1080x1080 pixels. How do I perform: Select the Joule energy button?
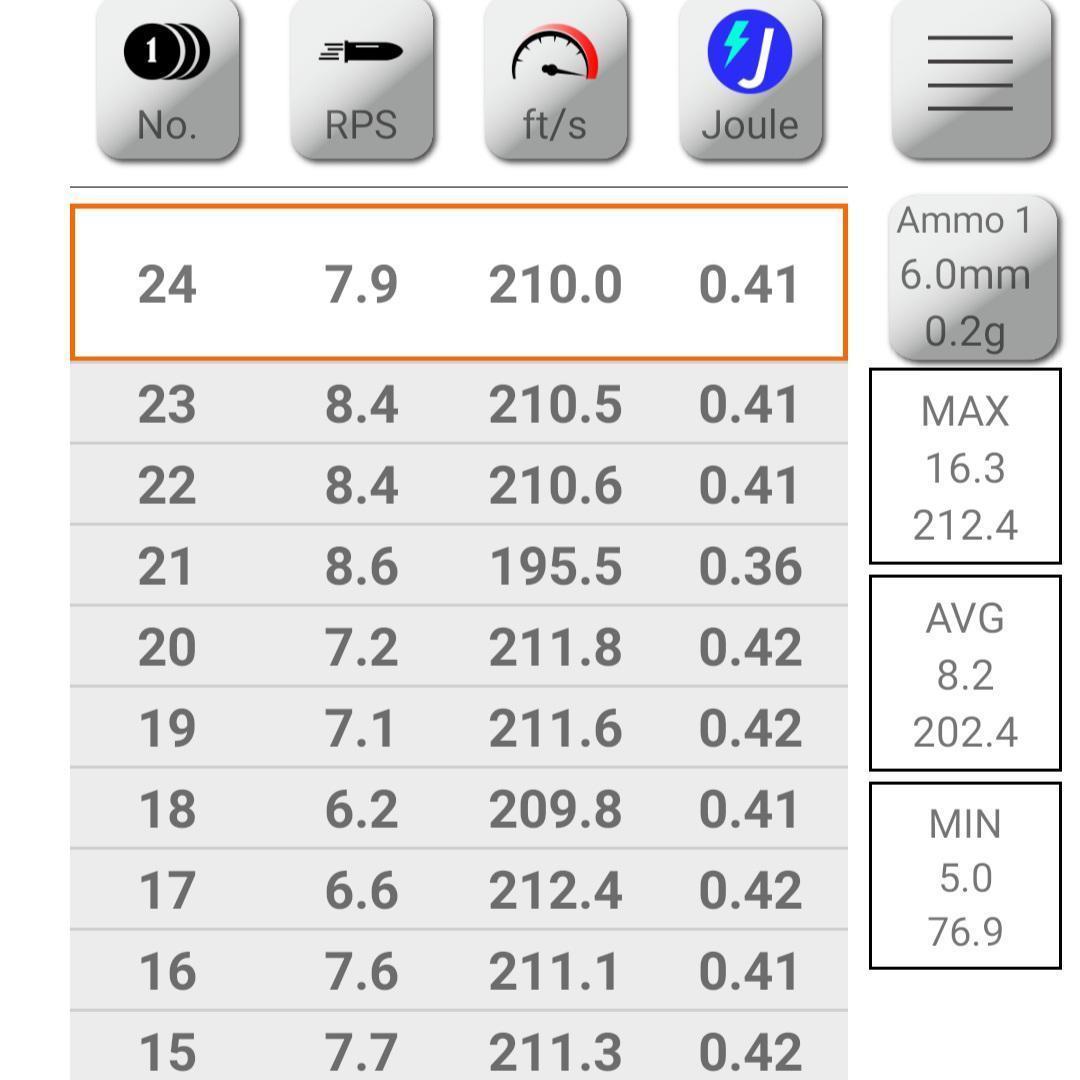750,80
